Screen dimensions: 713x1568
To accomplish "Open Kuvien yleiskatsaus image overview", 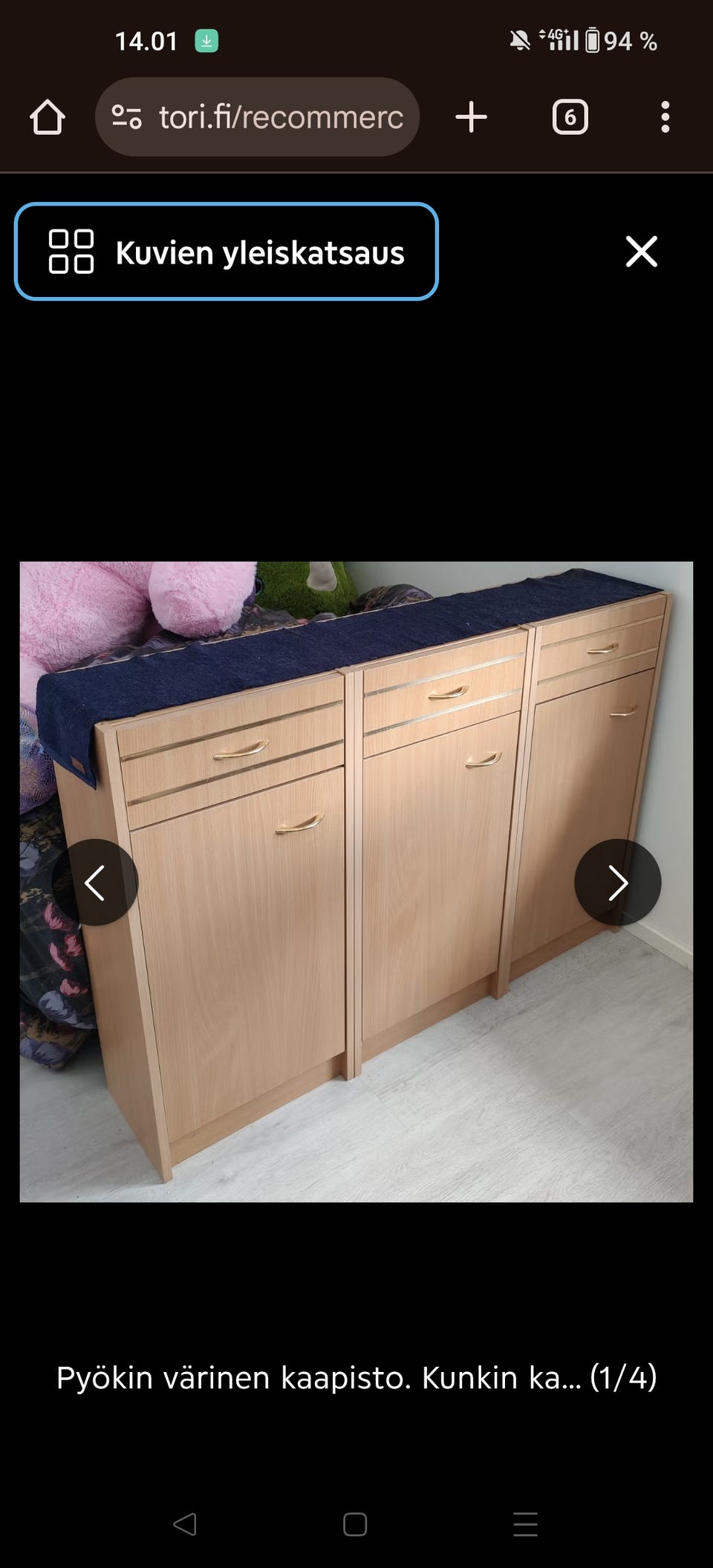I will (227, 252).
